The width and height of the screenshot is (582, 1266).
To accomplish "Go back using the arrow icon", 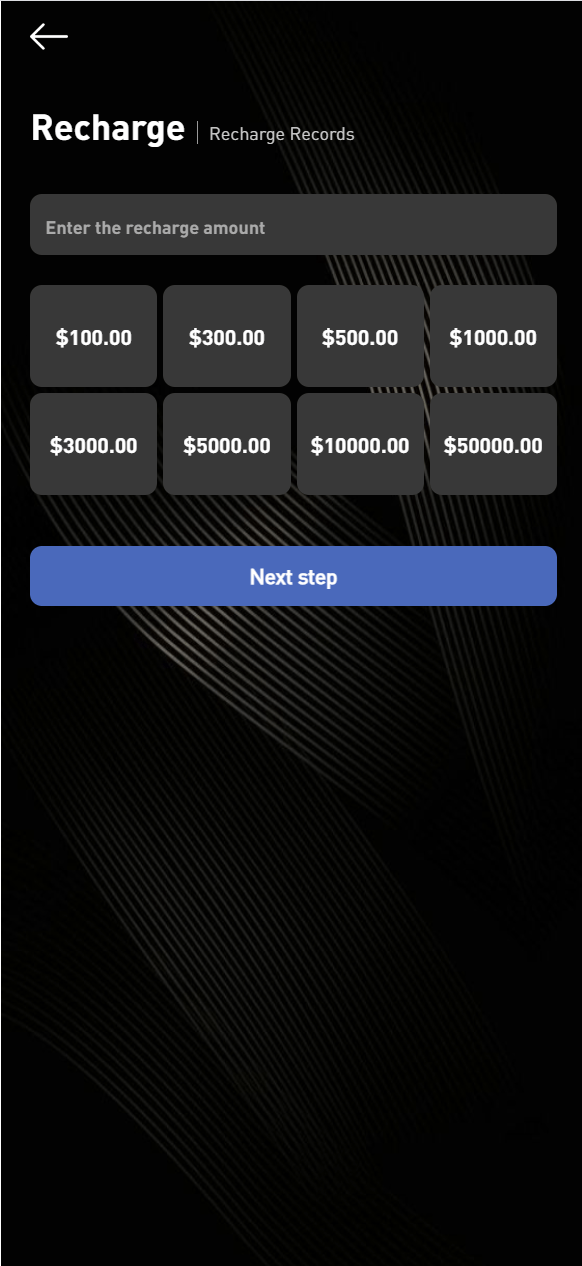I will [49, 37].
